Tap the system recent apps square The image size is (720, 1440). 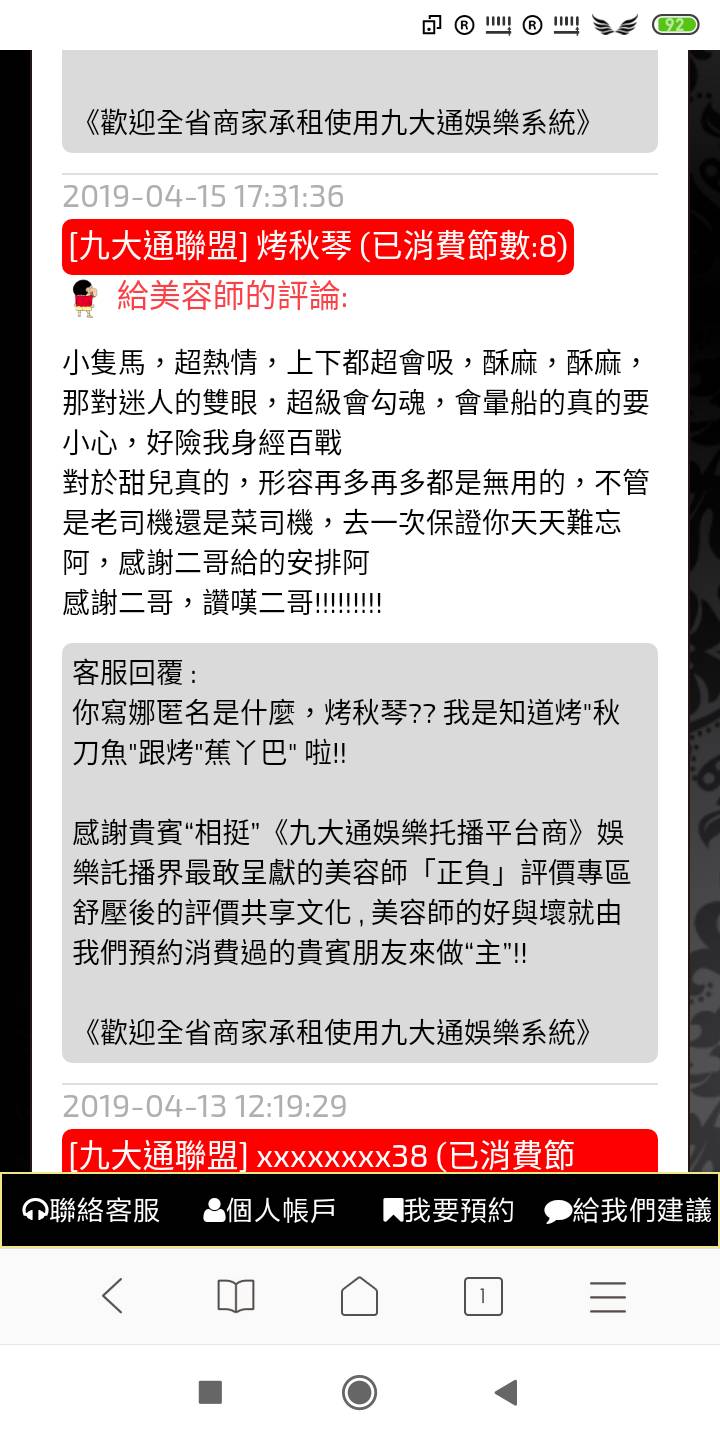(x=210, y=1392)
